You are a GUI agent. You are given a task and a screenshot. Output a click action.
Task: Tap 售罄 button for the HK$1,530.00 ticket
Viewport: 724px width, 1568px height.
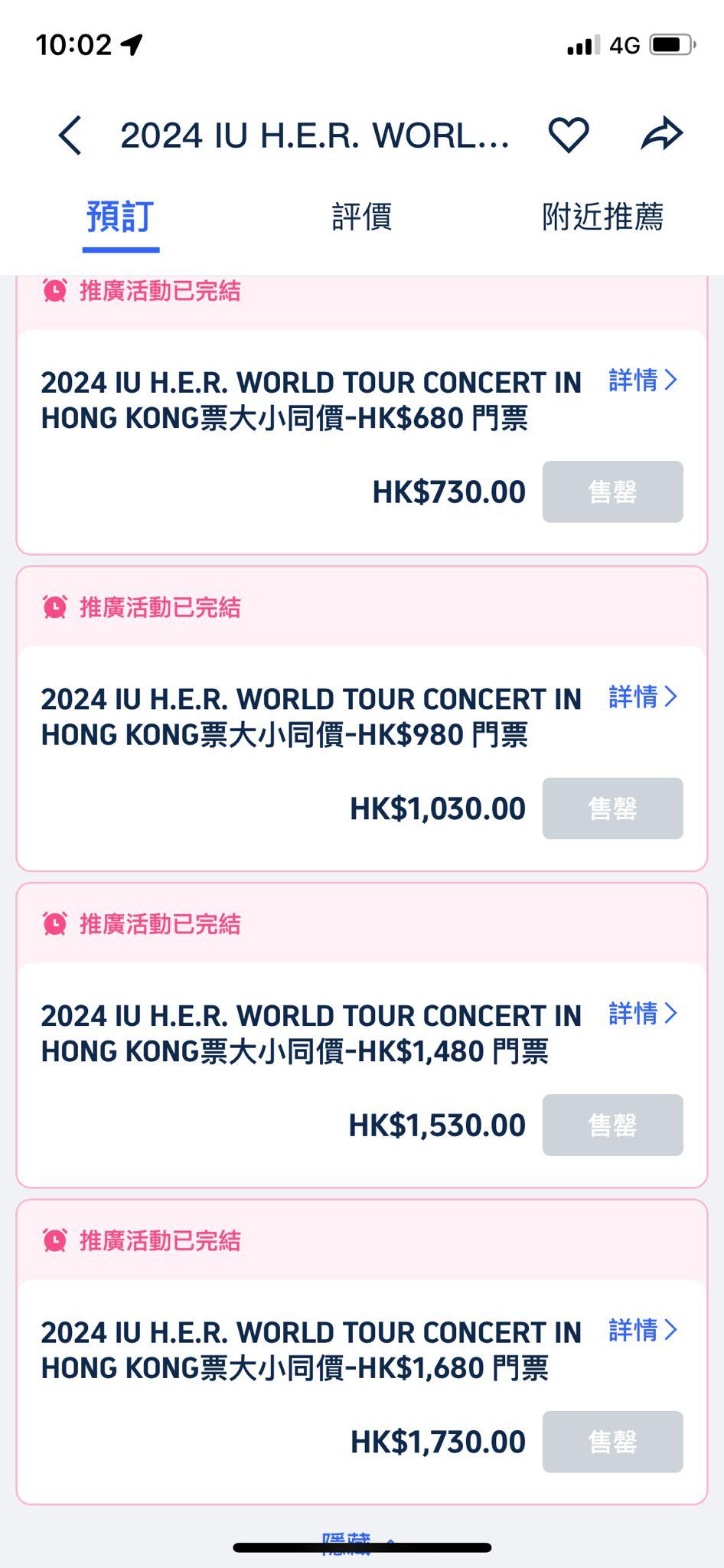[612, 1125]
